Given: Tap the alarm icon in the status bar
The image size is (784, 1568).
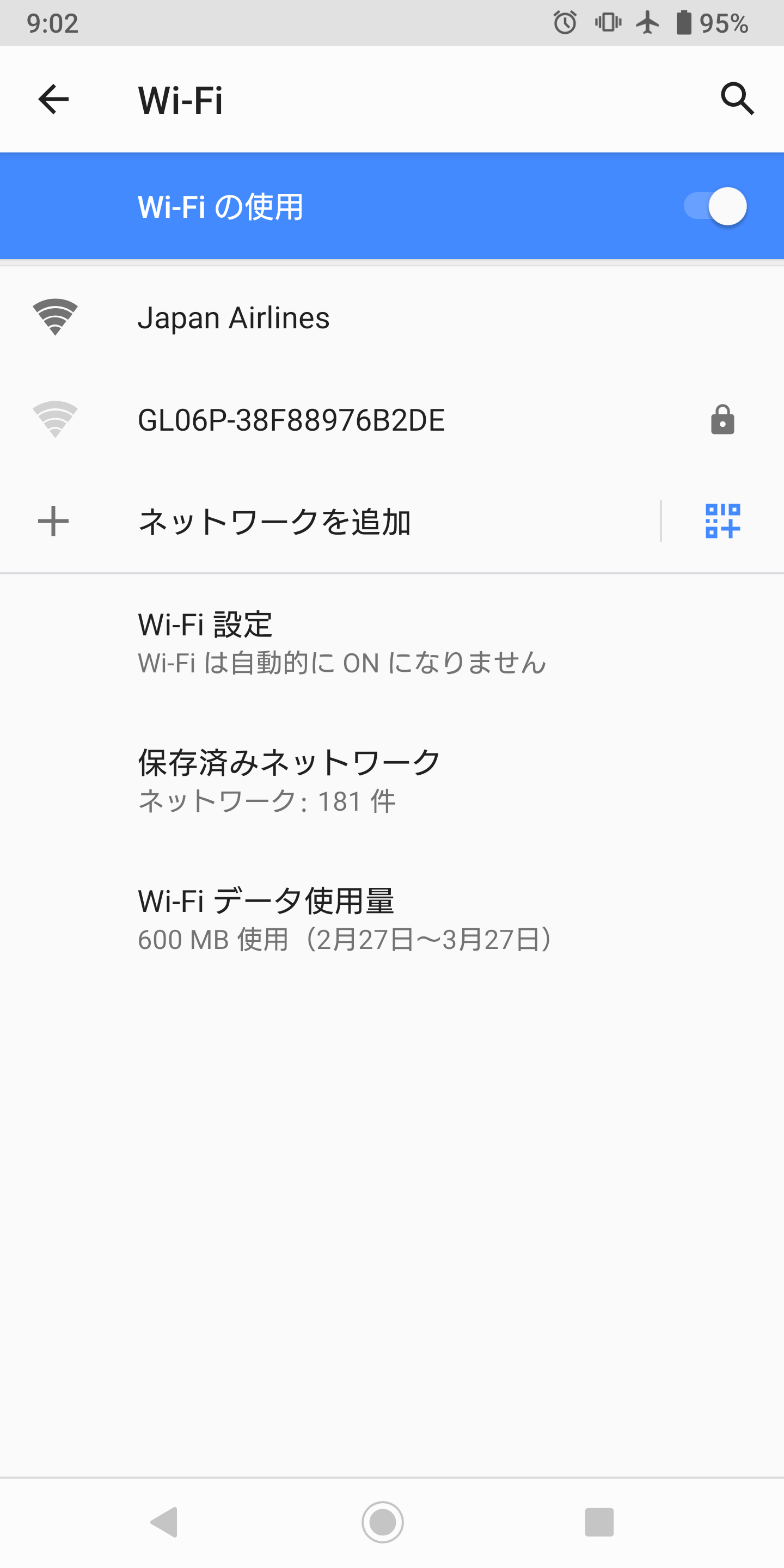Looking at the screenshot, I should coord(563,23).
